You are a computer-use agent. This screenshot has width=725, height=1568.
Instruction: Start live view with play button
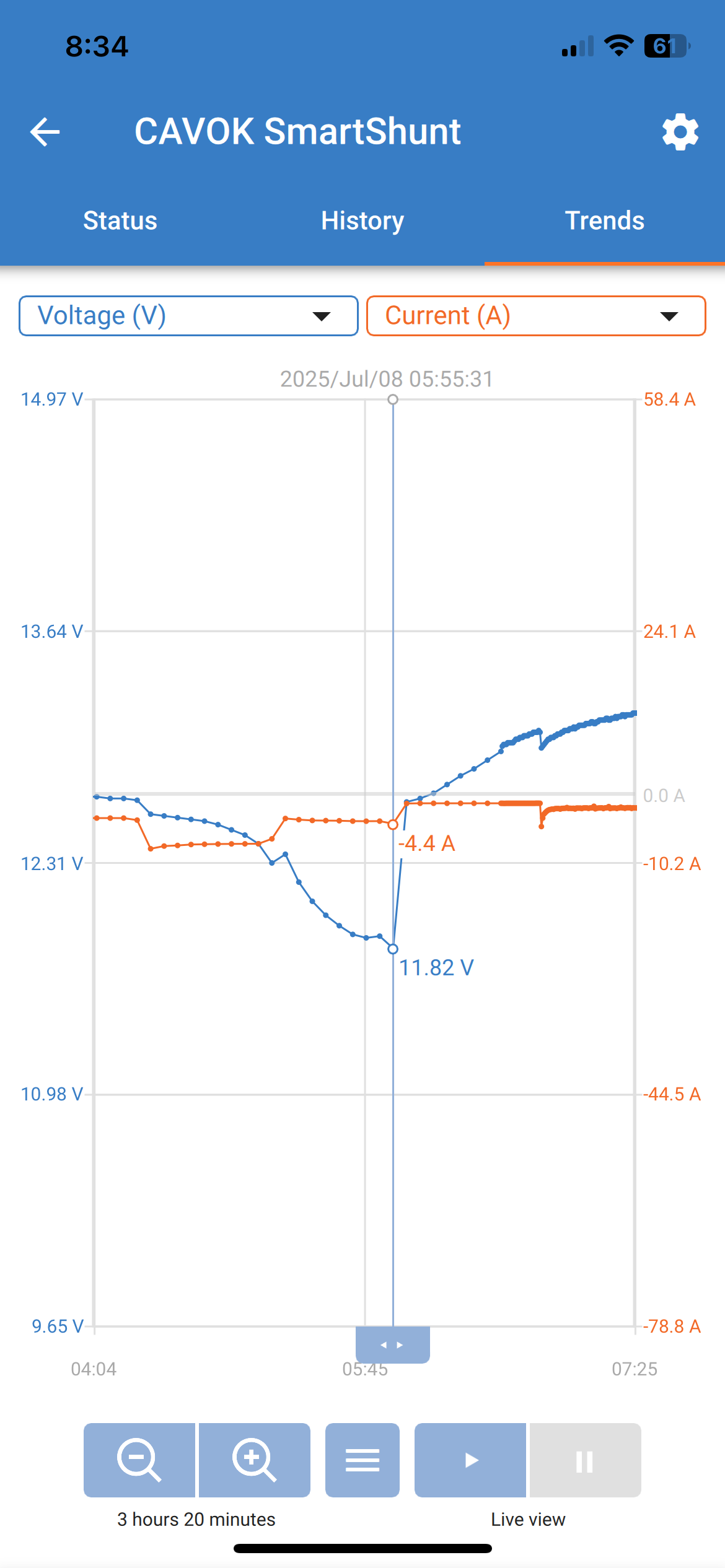pyautogui.click(x=470, y=1460)
